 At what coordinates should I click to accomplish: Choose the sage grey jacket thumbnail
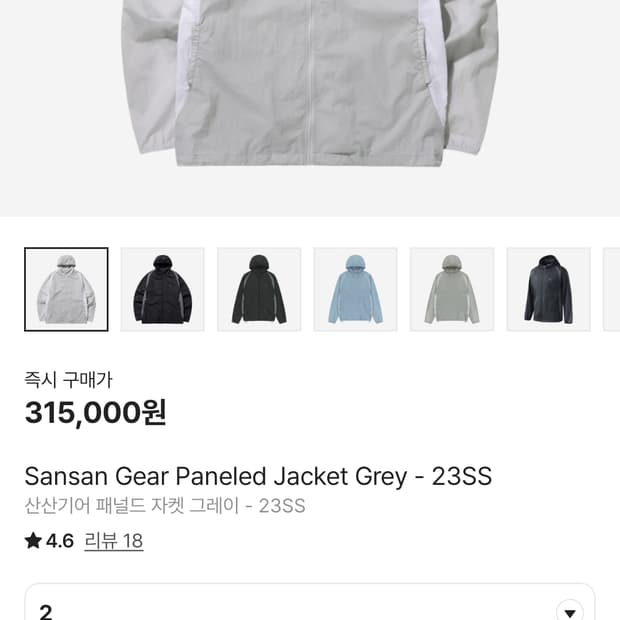click(452, 289)
